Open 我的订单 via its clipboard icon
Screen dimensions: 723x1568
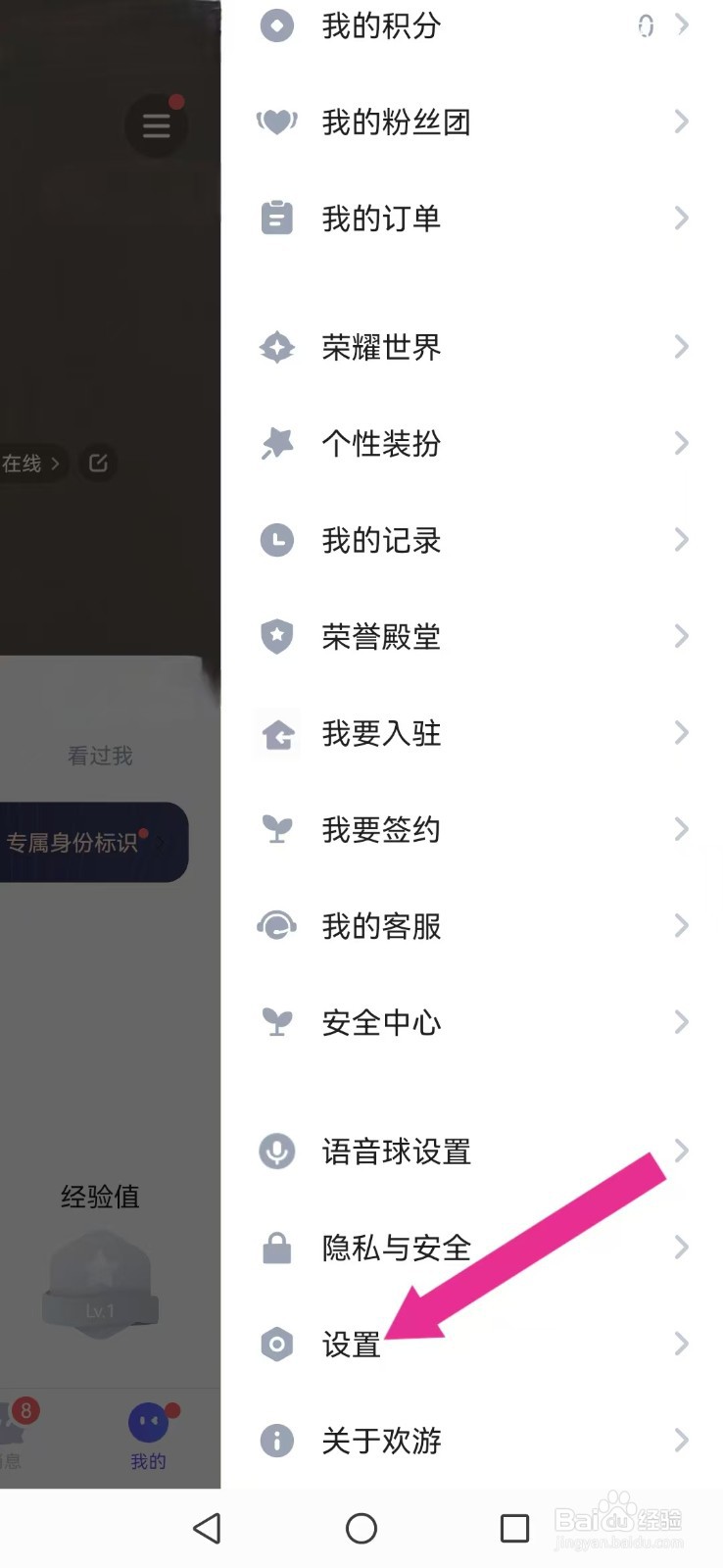pyautogui.click(x=277, y=218)
